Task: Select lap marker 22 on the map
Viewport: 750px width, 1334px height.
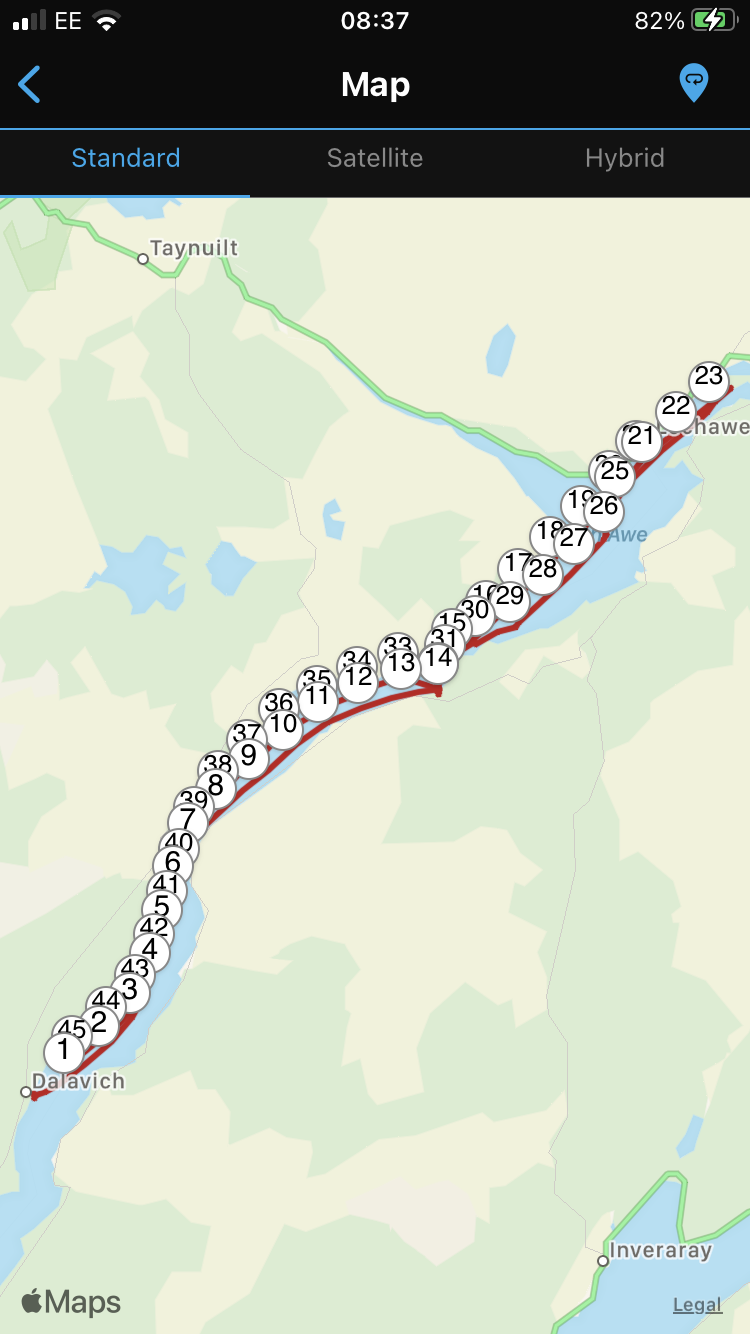Action: point(676,408)
